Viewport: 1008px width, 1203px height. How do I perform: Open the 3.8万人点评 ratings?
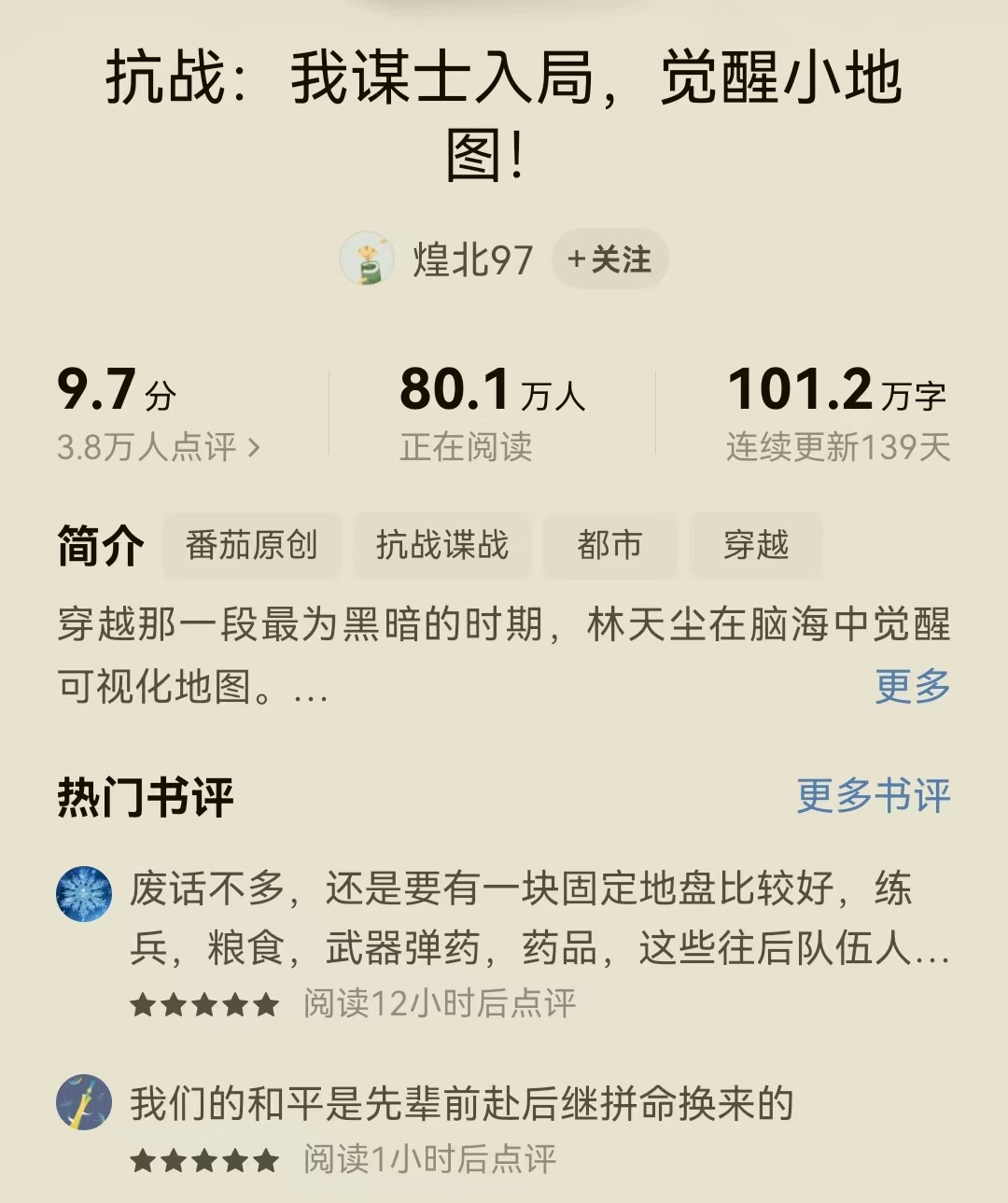click(x=159, y=447)
